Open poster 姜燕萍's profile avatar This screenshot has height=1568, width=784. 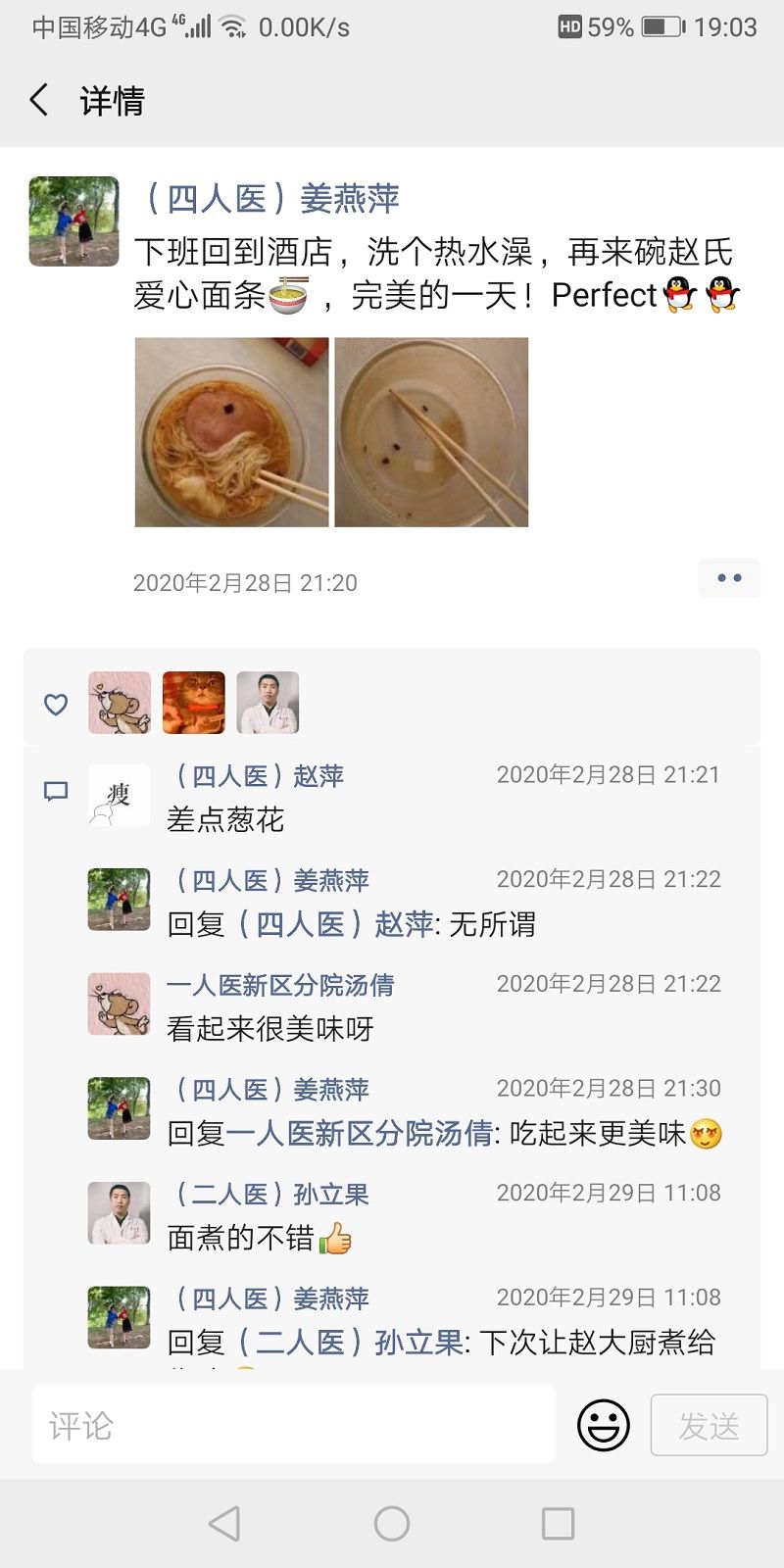(73, 221)
